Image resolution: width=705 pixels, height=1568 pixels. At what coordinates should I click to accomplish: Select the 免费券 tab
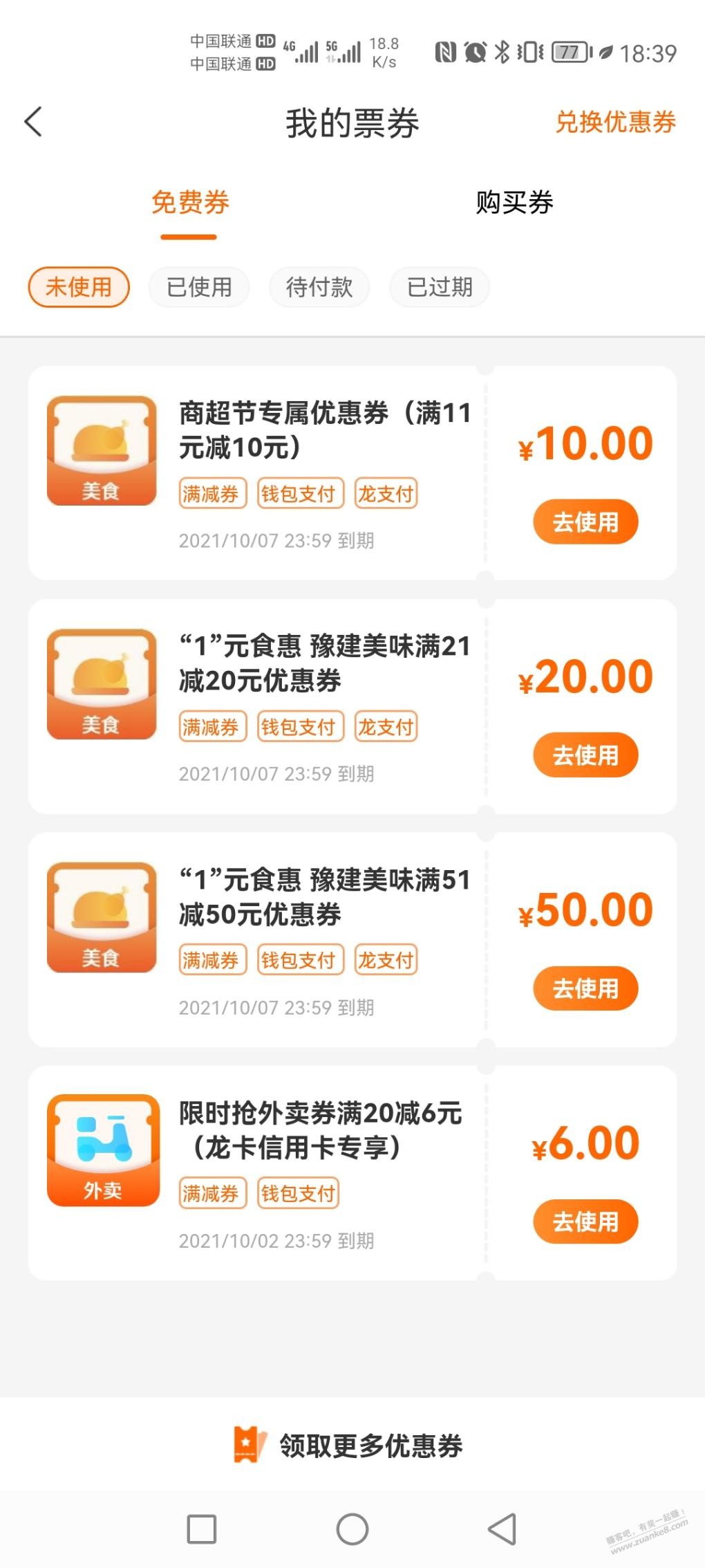click(x=190, y=203)
